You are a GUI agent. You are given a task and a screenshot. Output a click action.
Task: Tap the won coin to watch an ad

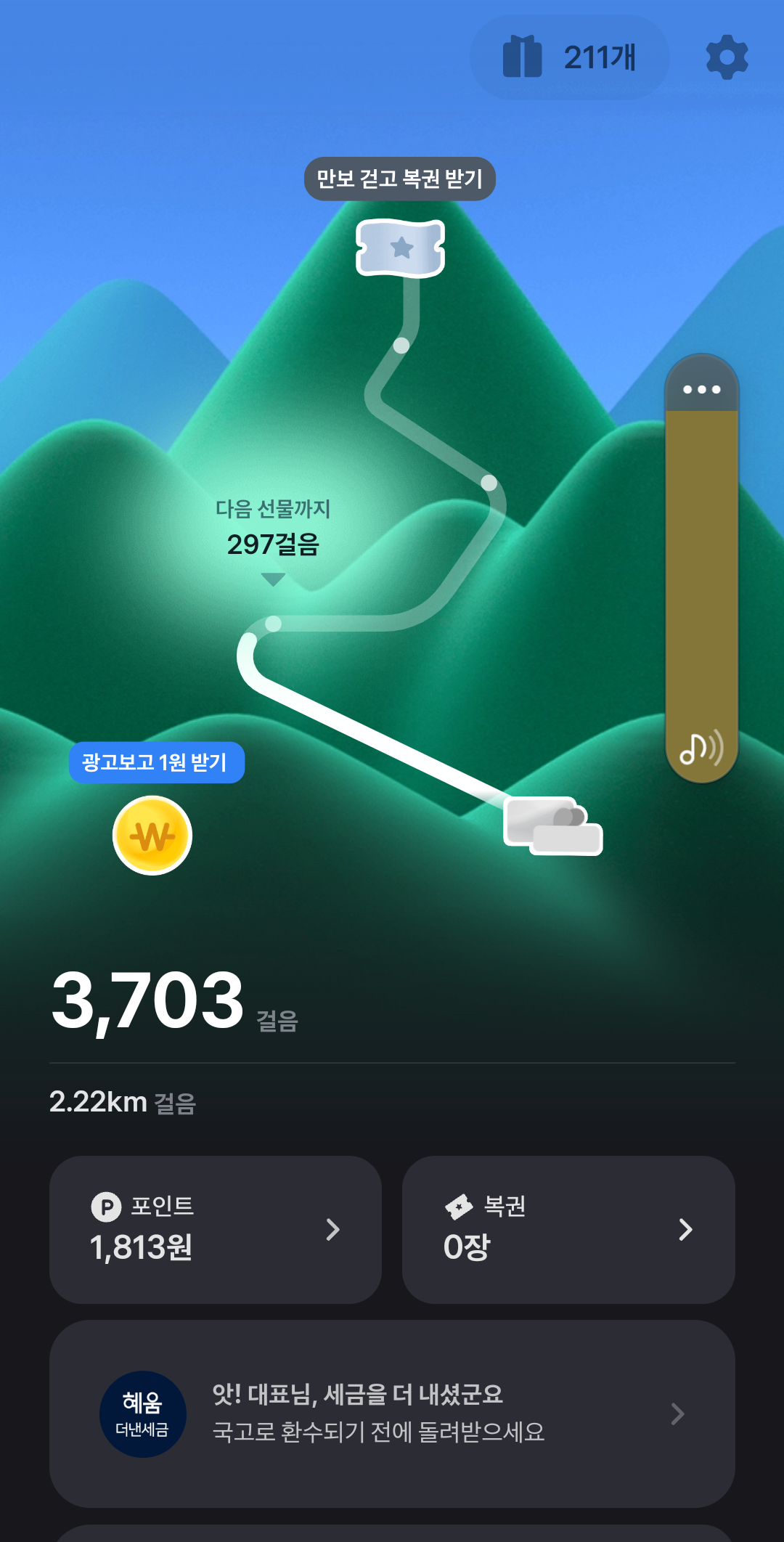[x=152, y=836]
